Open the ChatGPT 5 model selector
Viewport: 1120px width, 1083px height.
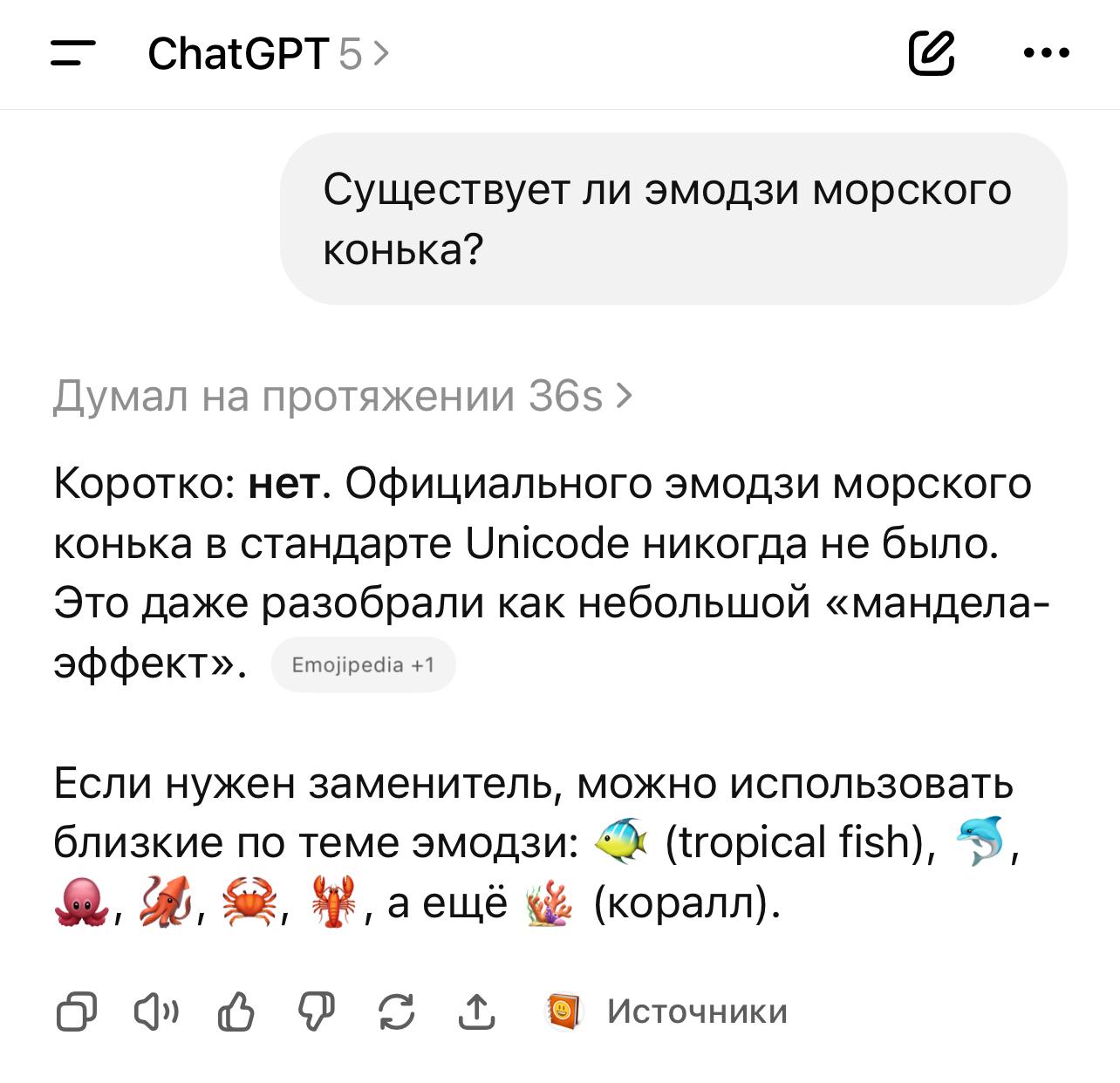coord(269,54)
